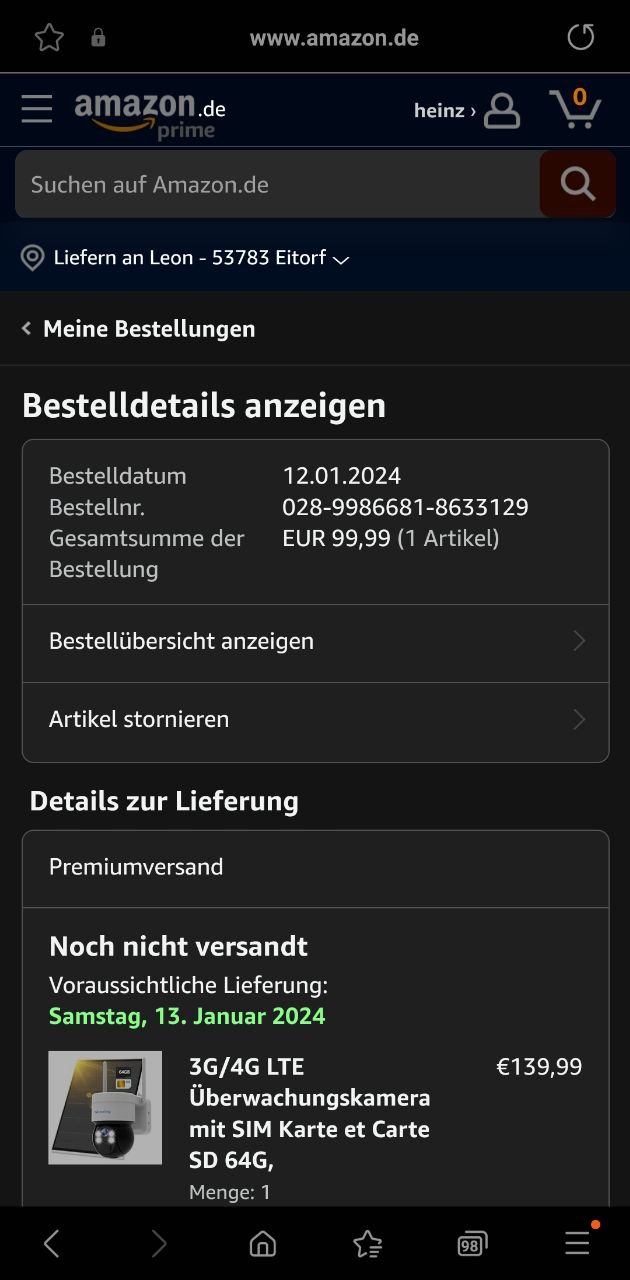The height and width of the screenshot is (1280, 630).
Task: Tap the Suchen auf Amazon.de search field
Action: (x=277, y=184)
